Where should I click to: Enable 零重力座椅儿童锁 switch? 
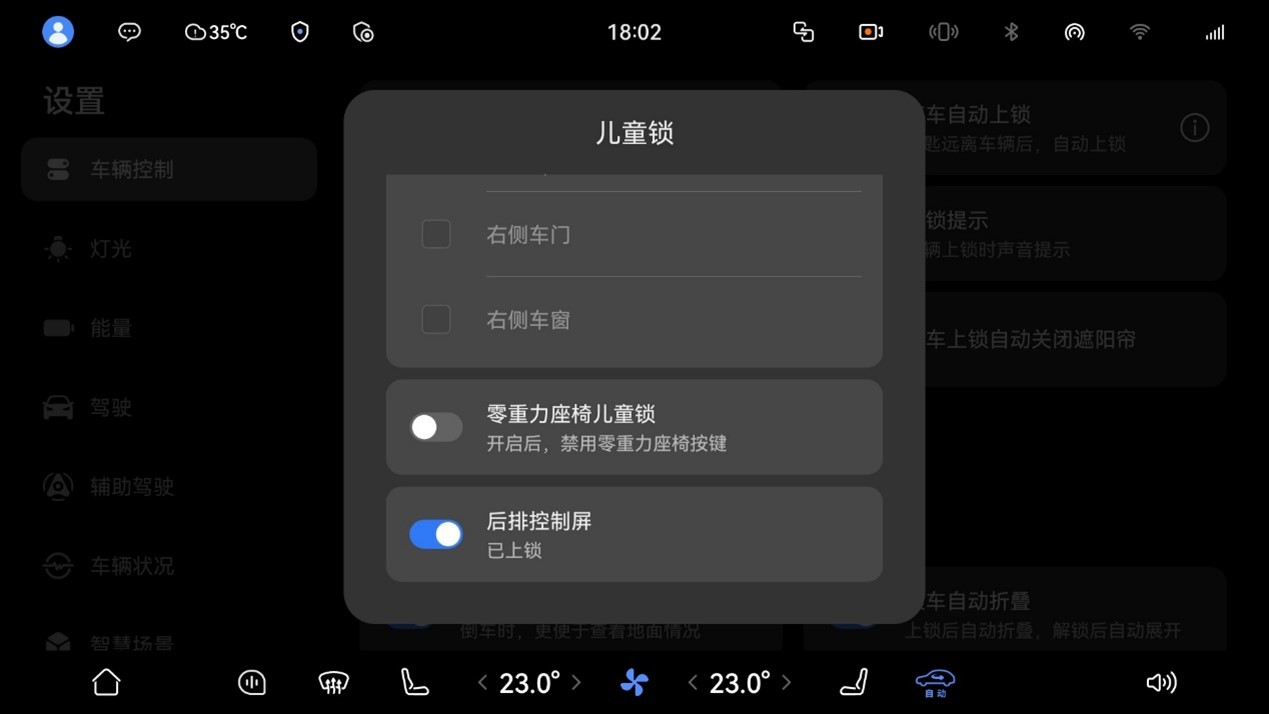coord(436,427)
